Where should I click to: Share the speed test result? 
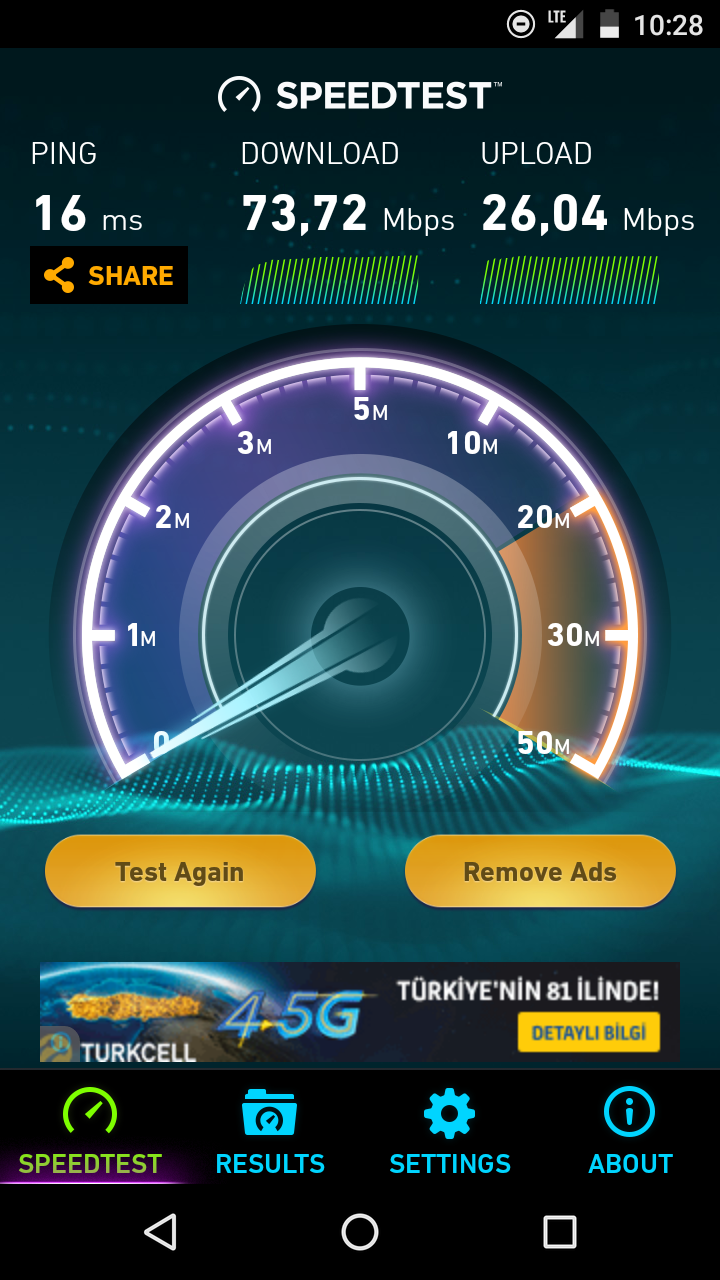click(109, 275)
